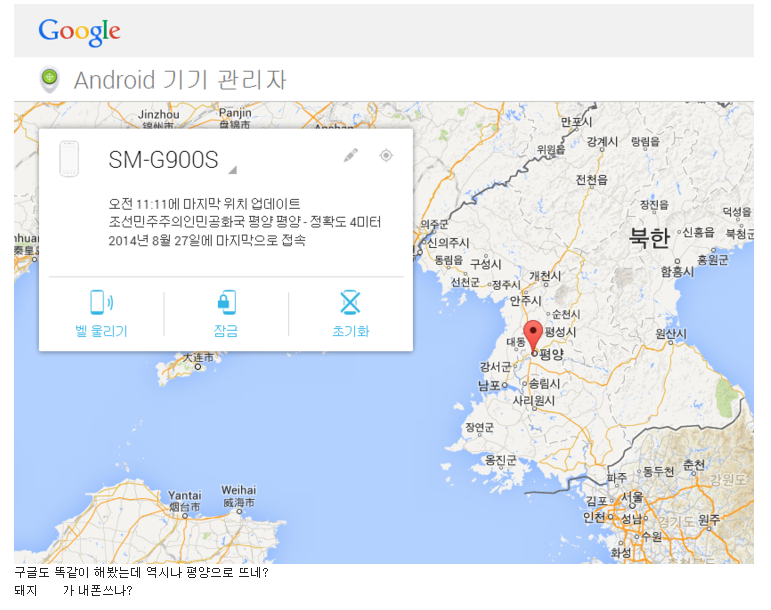Rename device using the pencil icon
The image size is (771, 610).
(x=351, y=155)
